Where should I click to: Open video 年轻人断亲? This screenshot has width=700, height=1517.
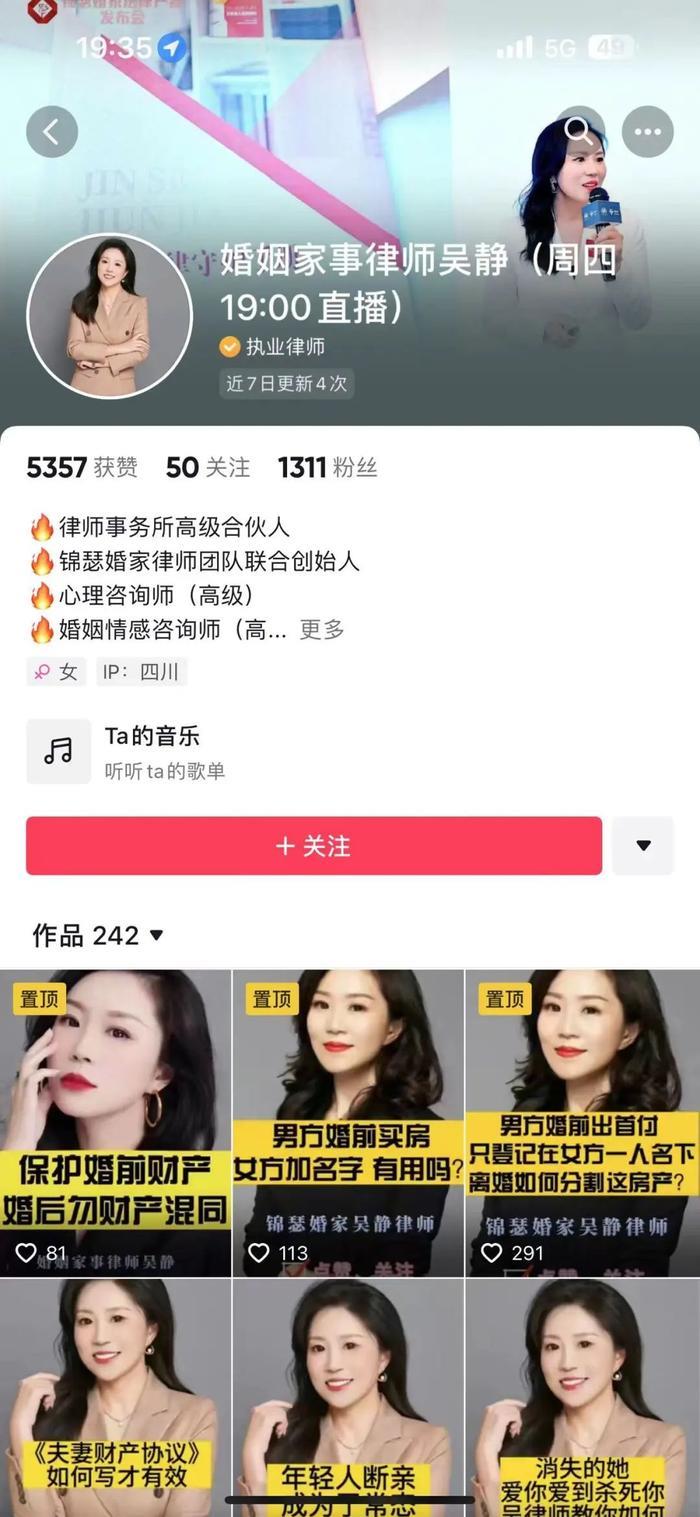[348, 1400]
